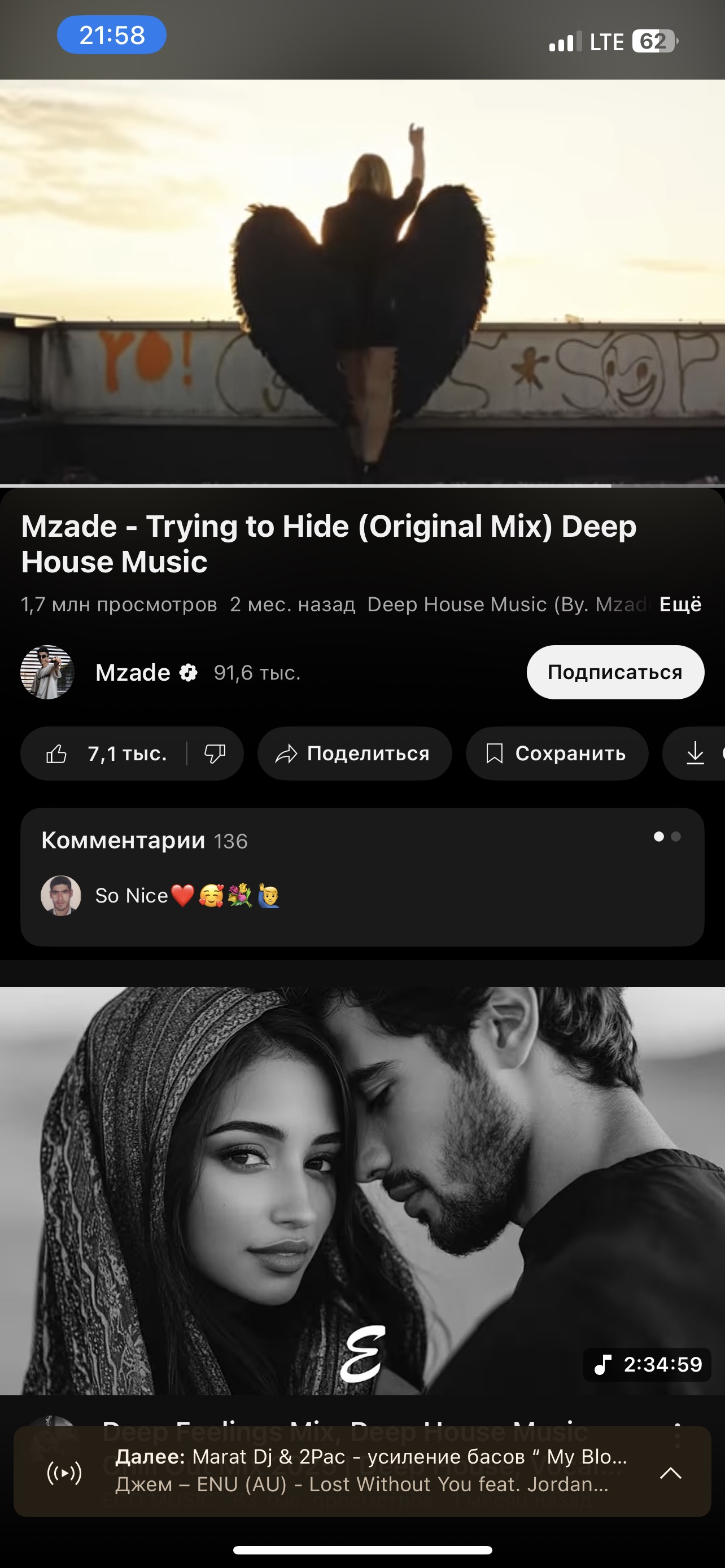Expand the description with Ещё
725x1568 pixels.
click(680, 605)
